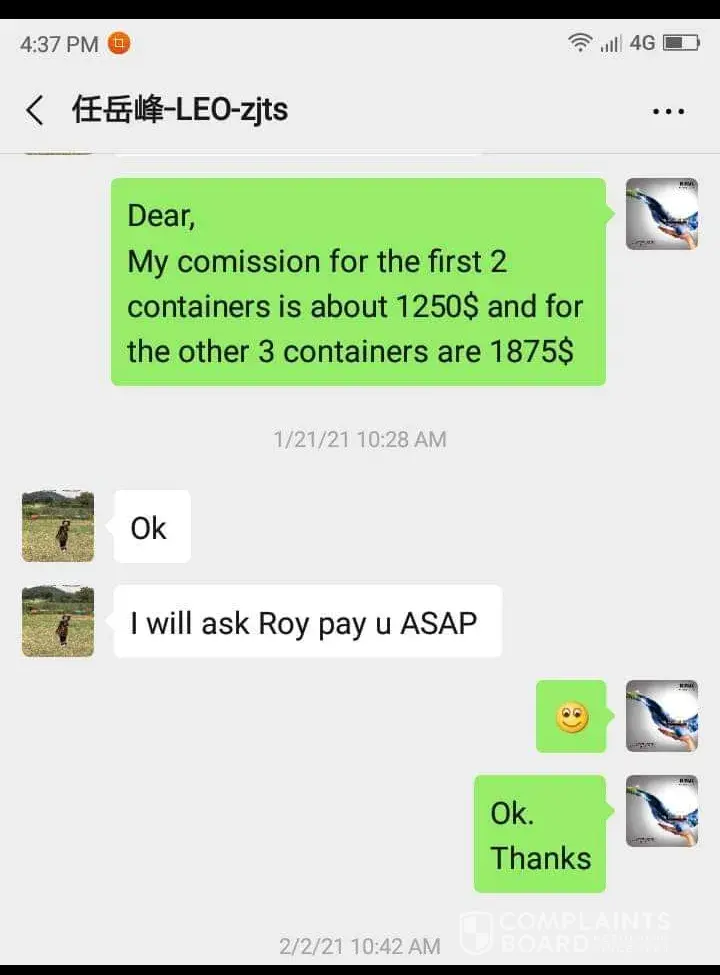Viewport: 720px width, 975px height.
Task: Open the three-dot chat menu
Action: 668,111
